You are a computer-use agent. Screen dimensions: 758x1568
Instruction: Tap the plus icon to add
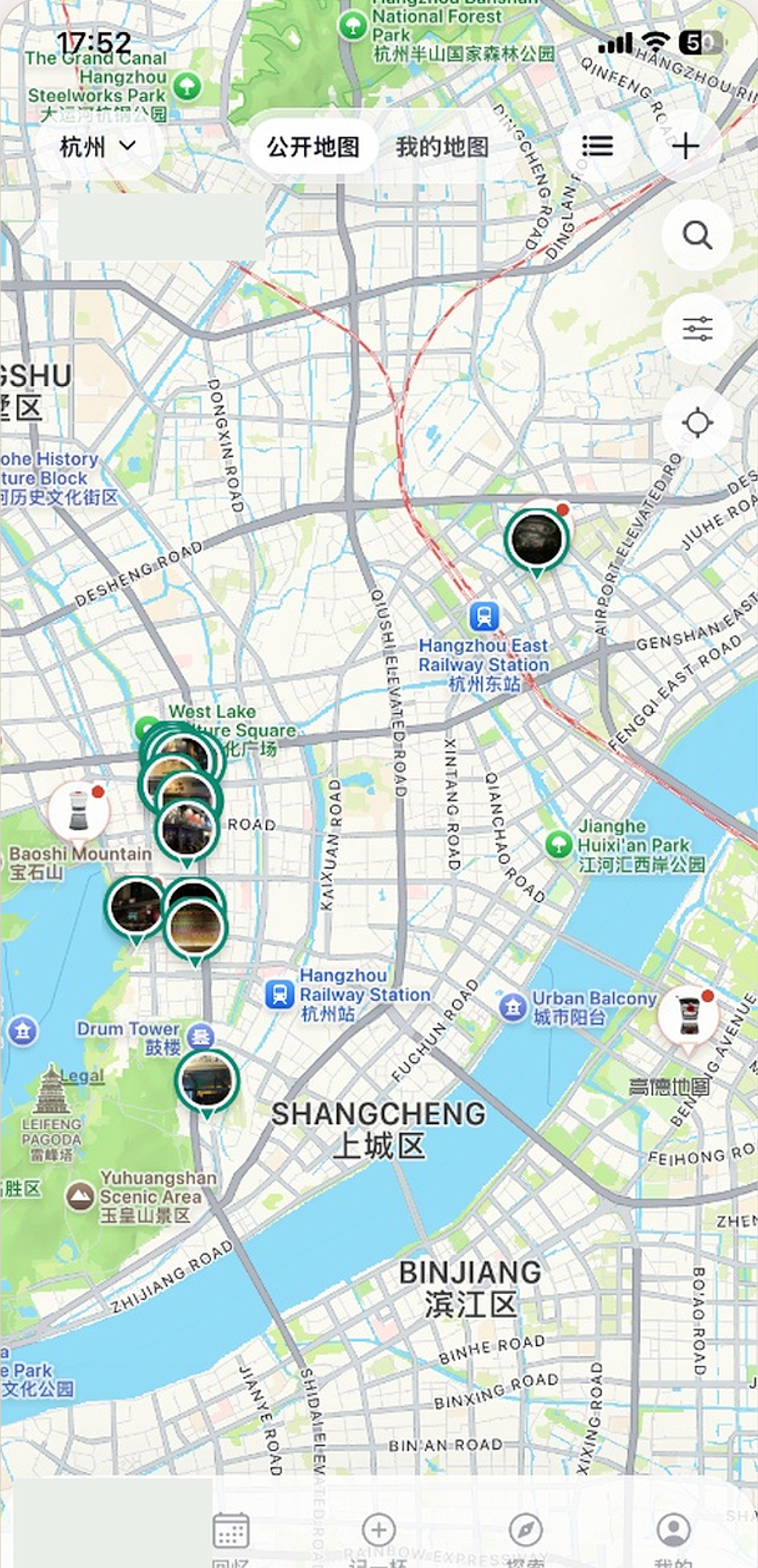point(685,146)
